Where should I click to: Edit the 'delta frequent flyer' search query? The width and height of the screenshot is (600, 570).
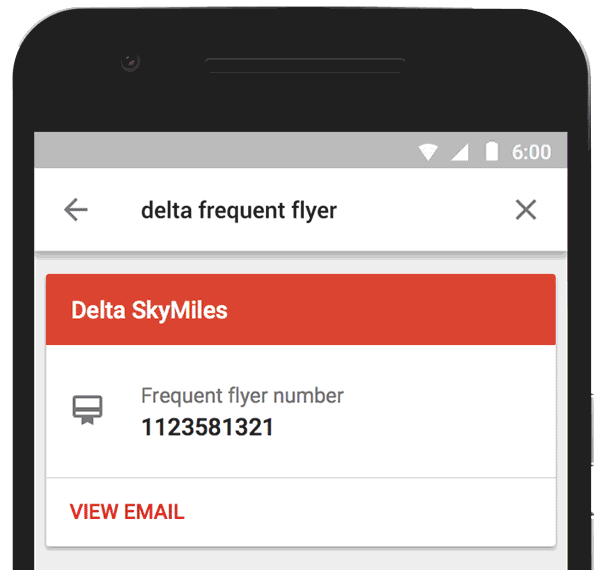239,210
